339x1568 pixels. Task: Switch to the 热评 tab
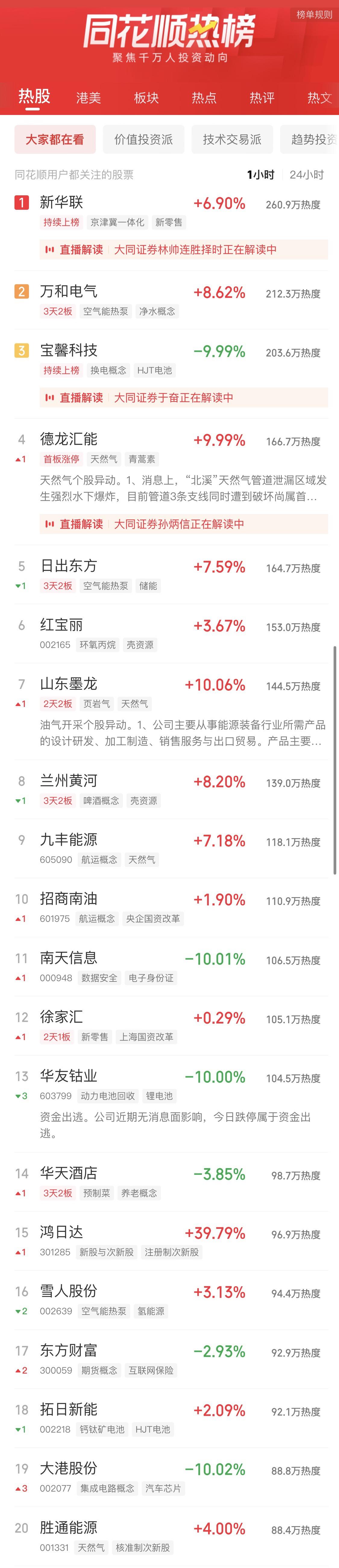pyautogui.click(x=262, y=98)
